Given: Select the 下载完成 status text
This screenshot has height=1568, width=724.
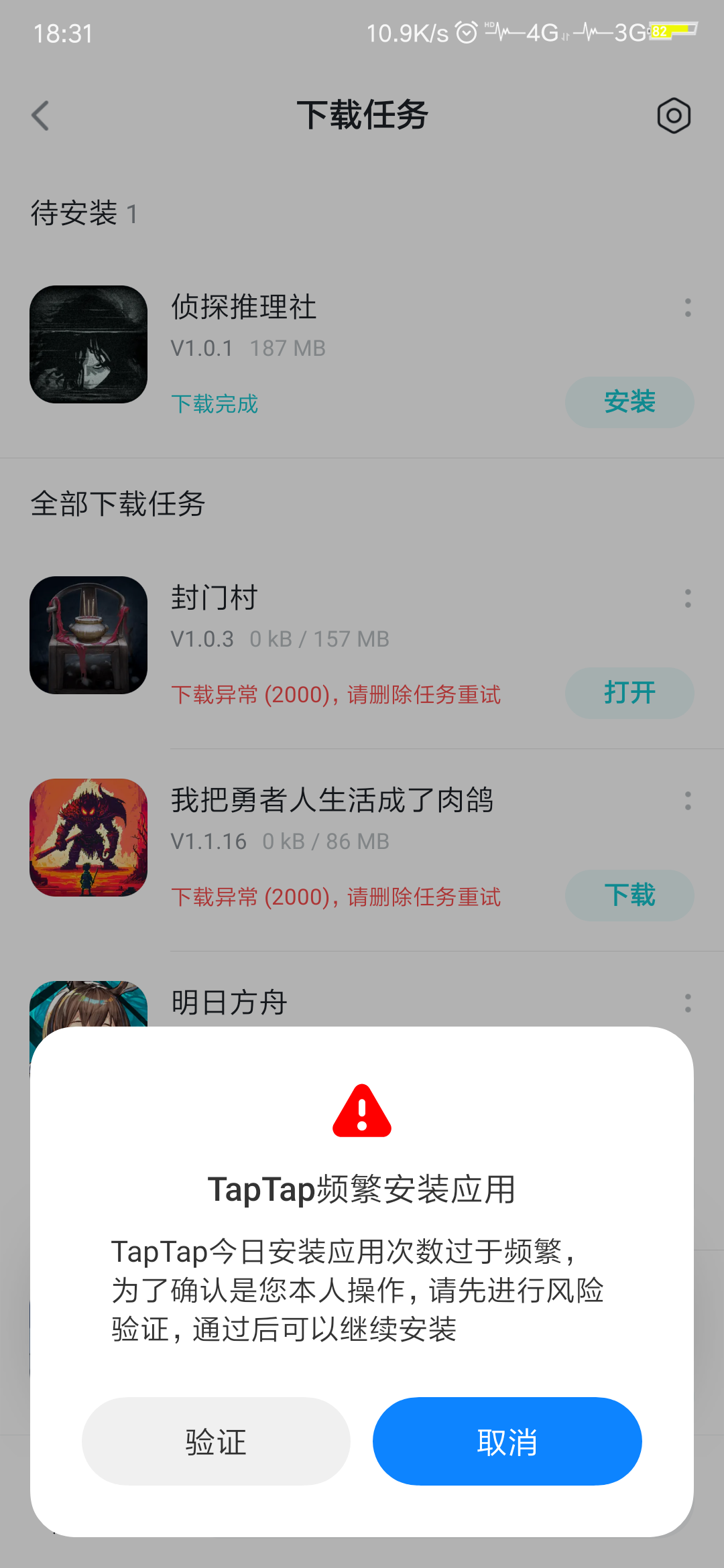Looking at the screenshot, I should 214,403.
